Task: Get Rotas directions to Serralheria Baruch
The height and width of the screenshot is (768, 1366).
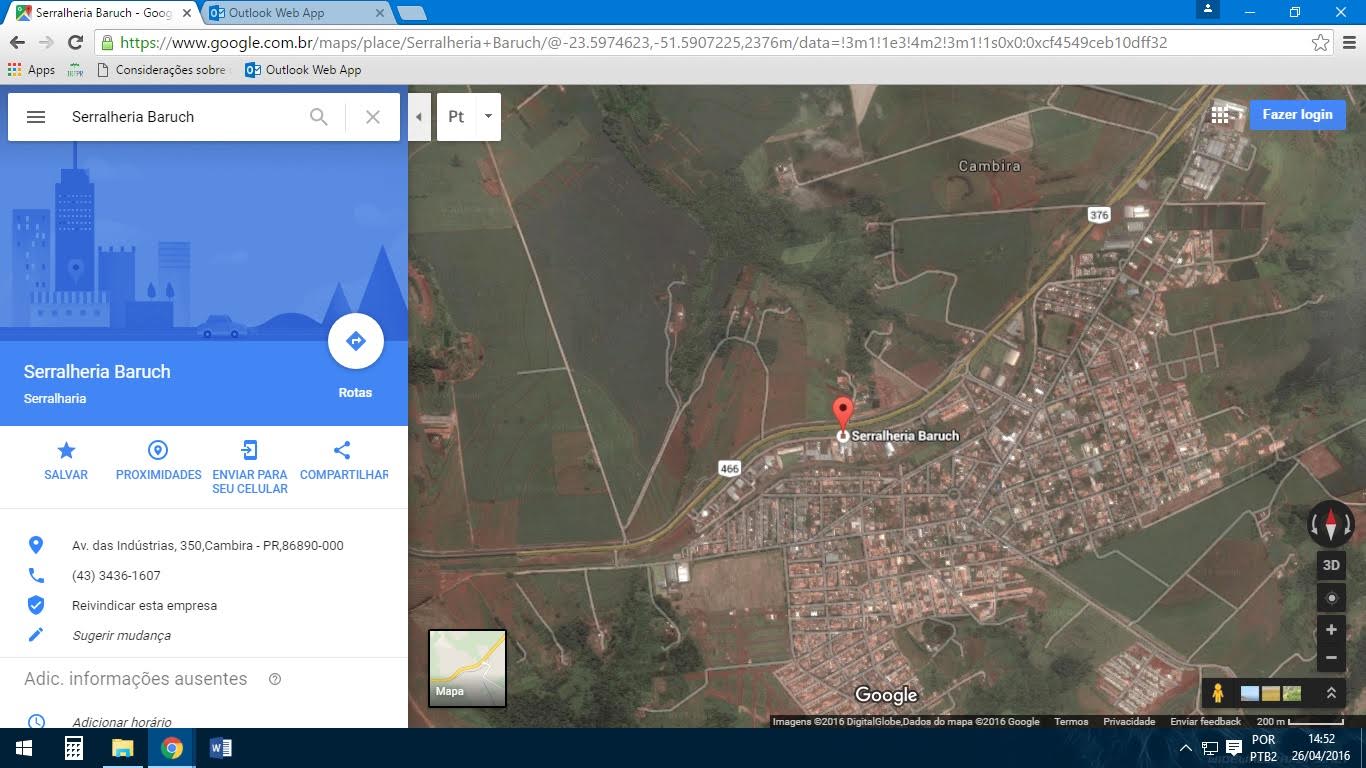Action: pos(355,342)
